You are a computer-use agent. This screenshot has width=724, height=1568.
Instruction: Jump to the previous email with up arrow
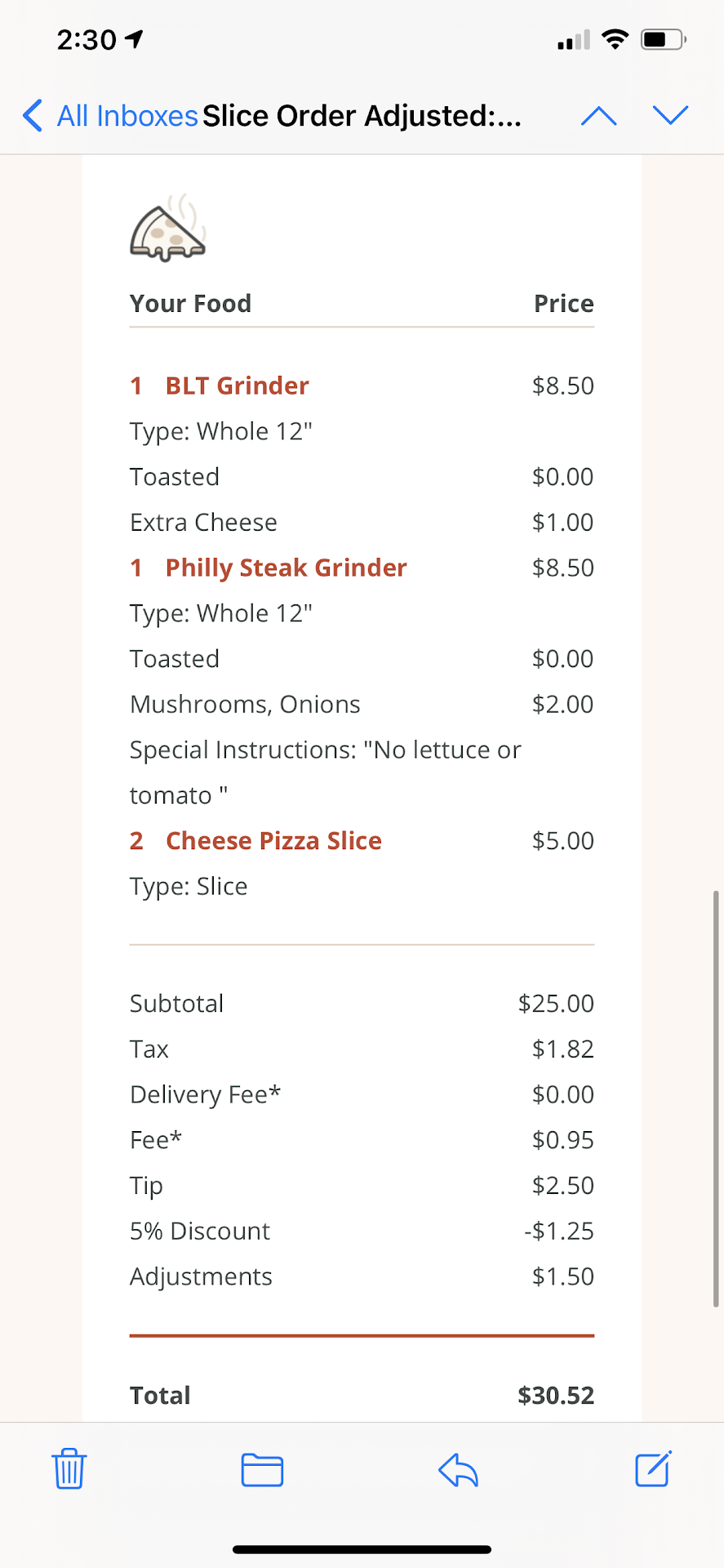coord(598,116)
